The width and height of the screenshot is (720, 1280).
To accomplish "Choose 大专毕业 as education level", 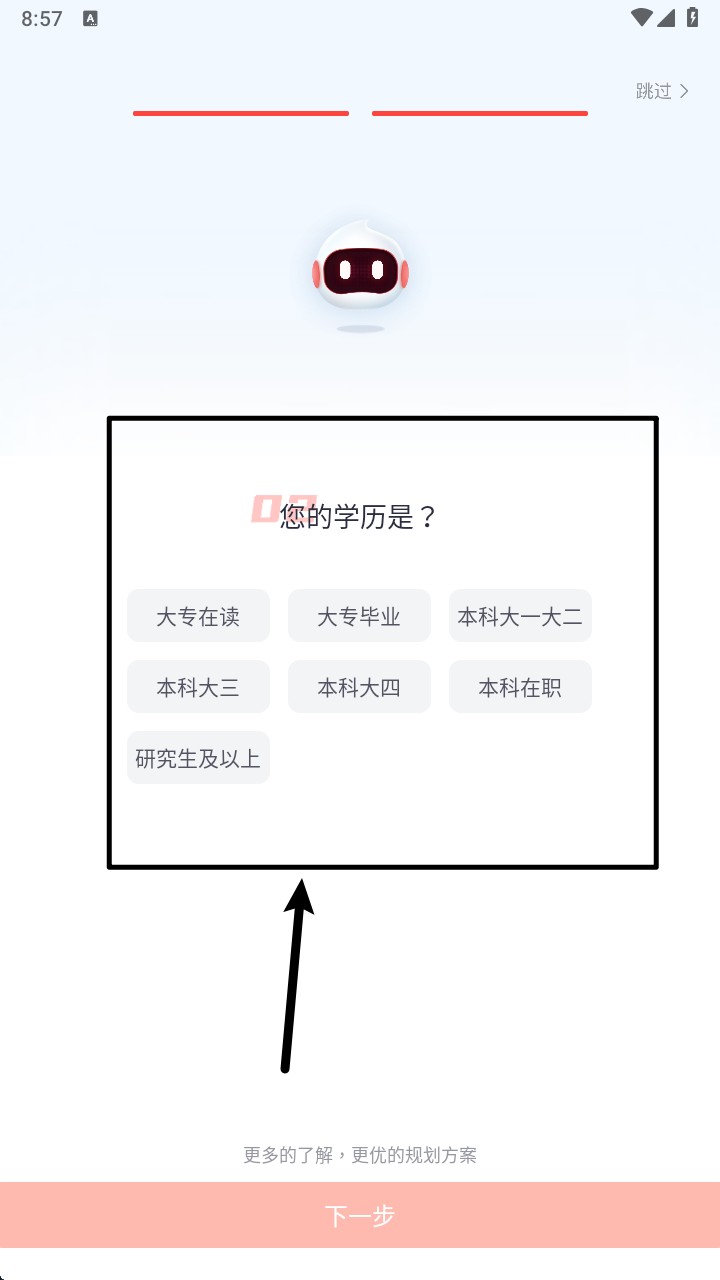I will pos(359,616).
